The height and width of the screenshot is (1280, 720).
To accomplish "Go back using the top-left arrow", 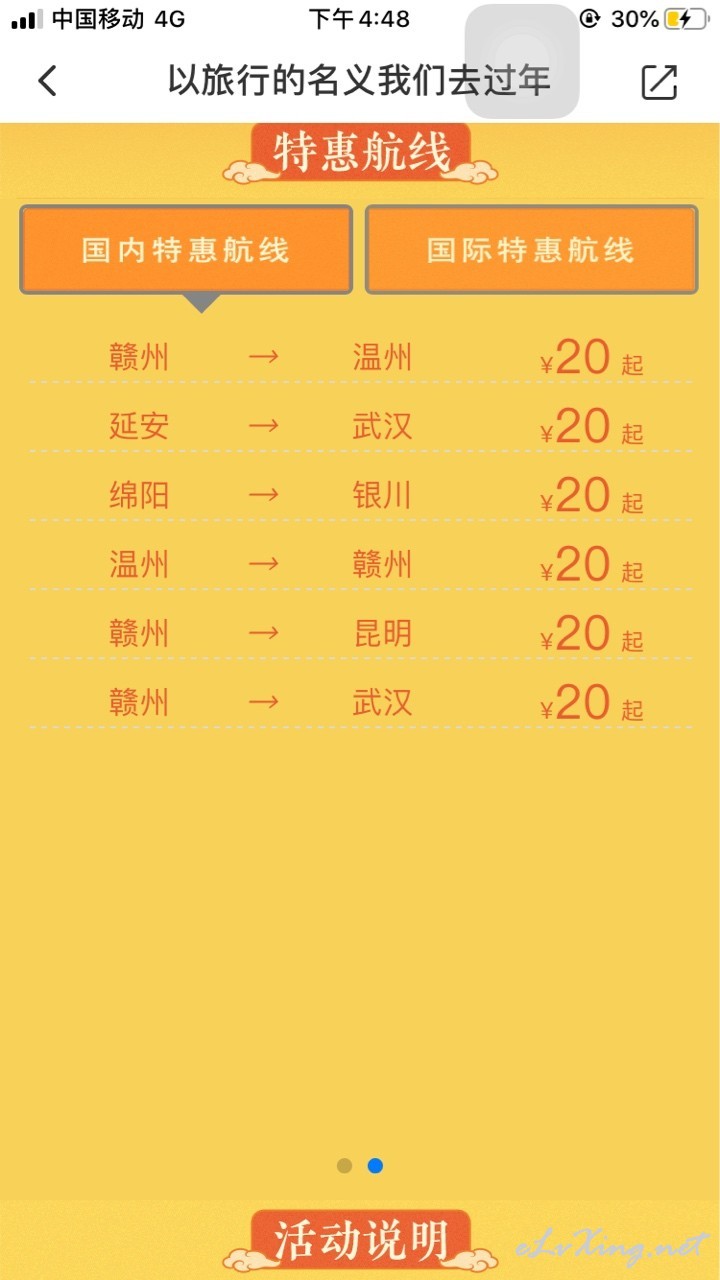I will 47,81.
